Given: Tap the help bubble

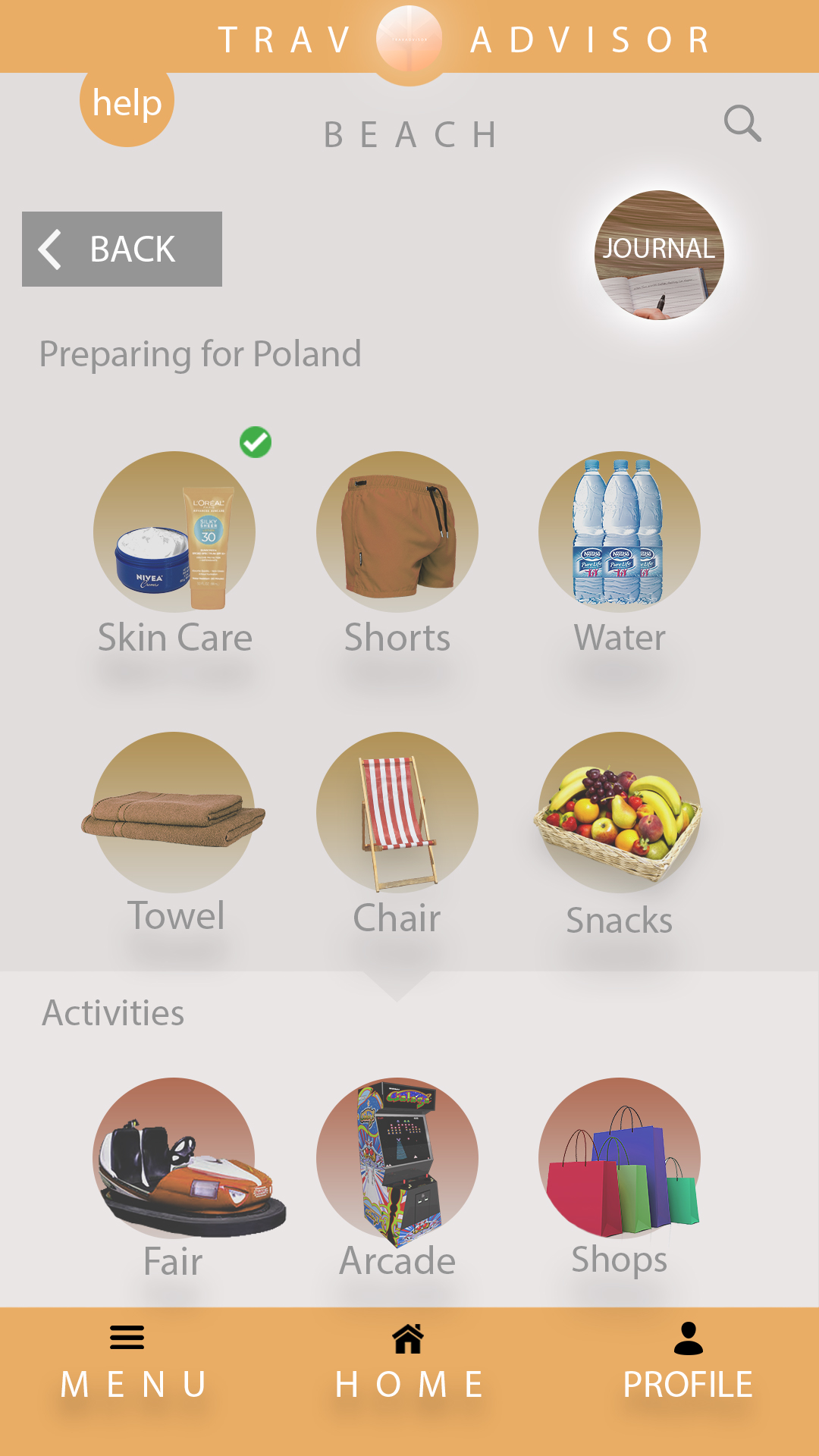Looking at the screenshot, I should [x=127, y=103].
